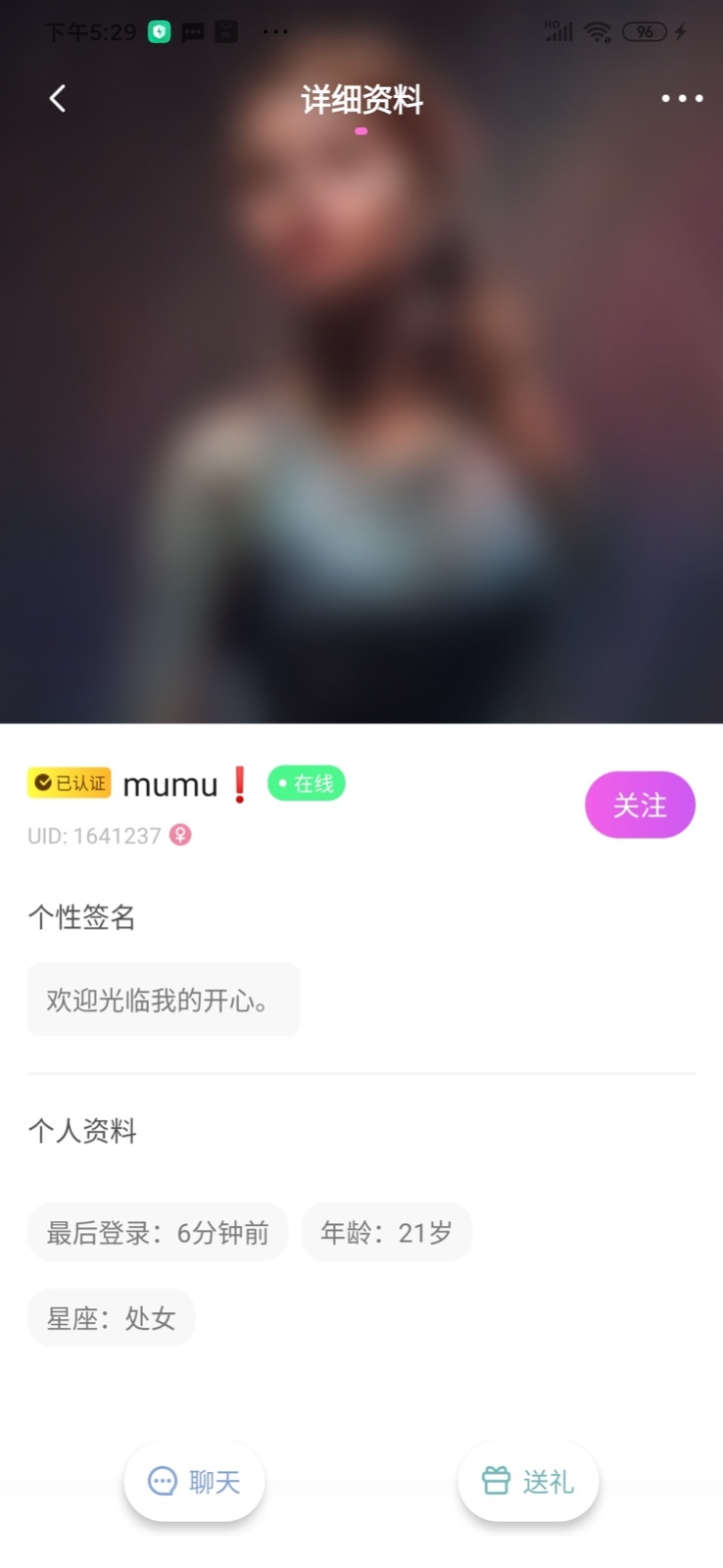Toggle follow by tapping the 关注 button
The width and height of the screenshot is (723, 1568).
(x=640, y=804)
